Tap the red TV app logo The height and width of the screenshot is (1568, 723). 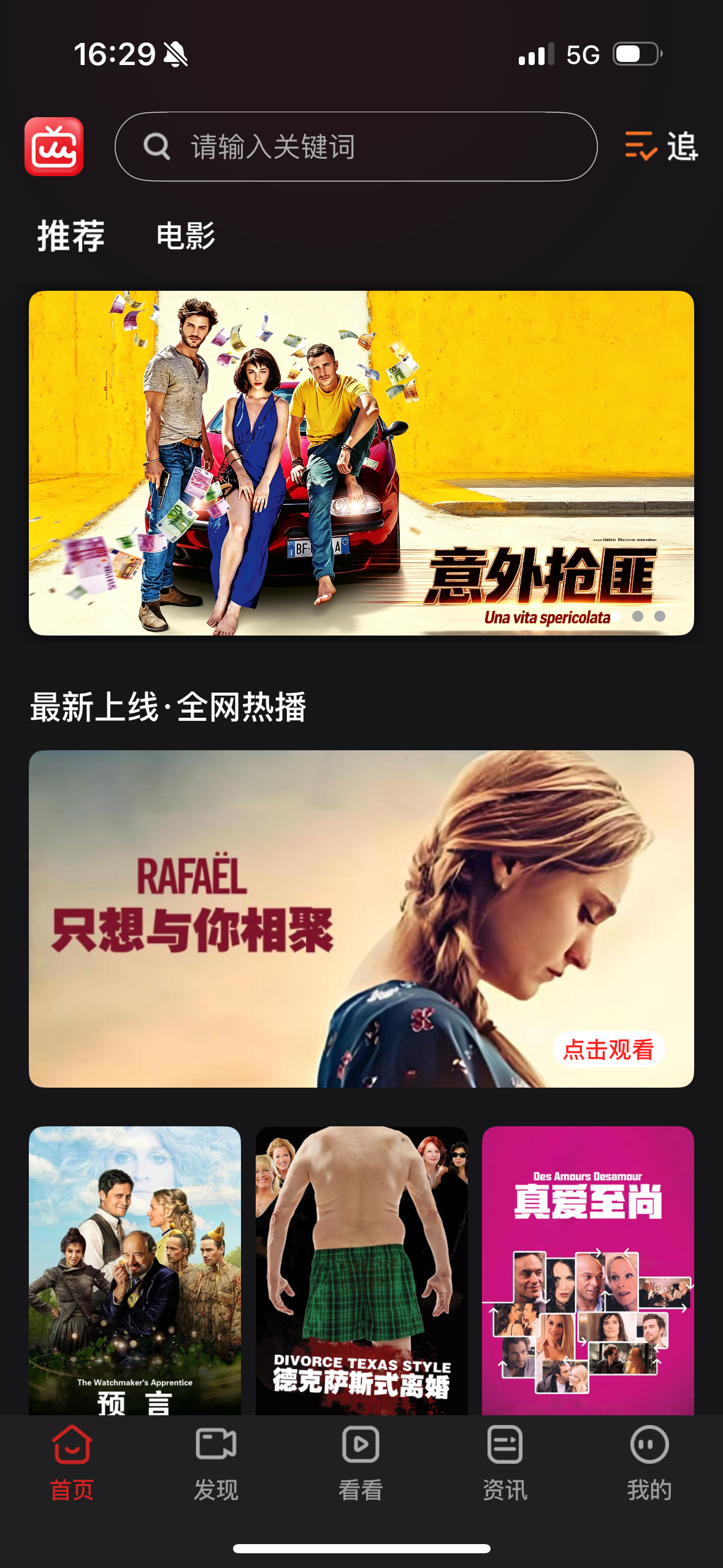pyautogui.click(x=54, y=147)
